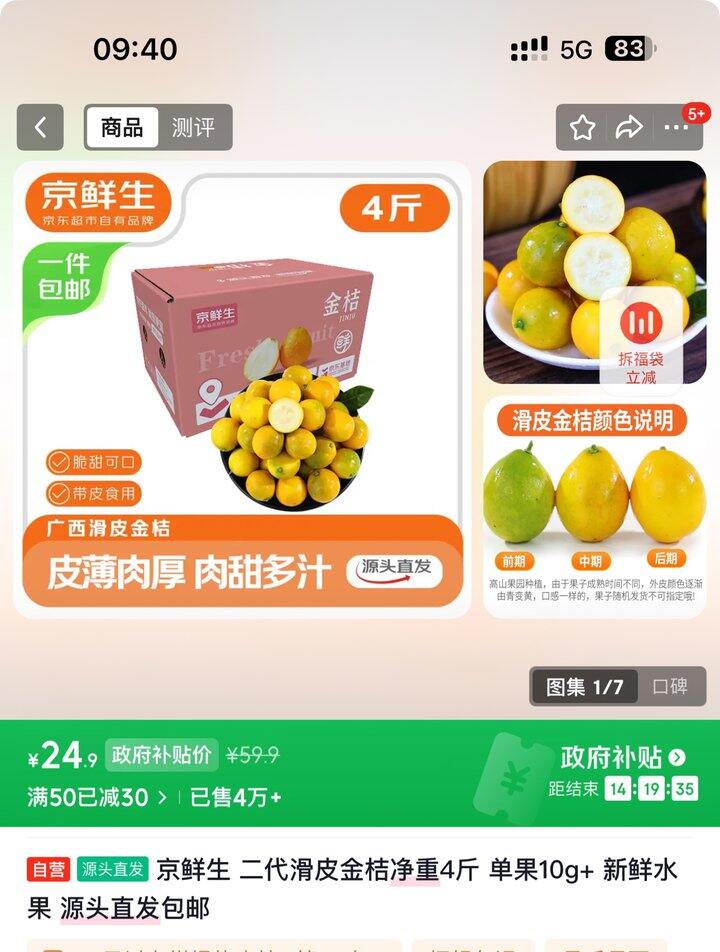This screenshot has width=720, height=952.
Task: Open the 拆福袋立减 lucky bag offer
Action: tap(641, 338)
